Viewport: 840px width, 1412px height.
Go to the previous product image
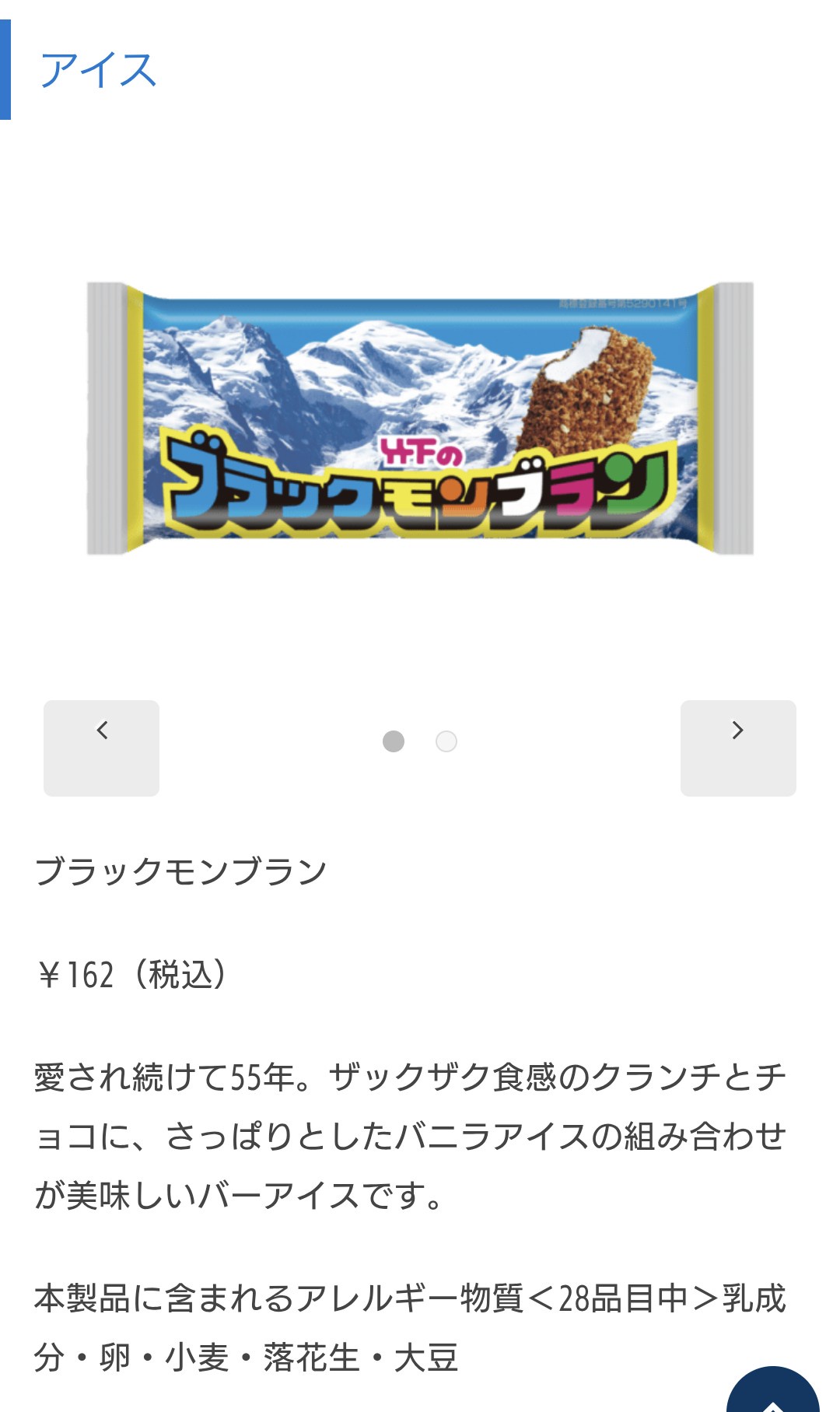[101, 748]
